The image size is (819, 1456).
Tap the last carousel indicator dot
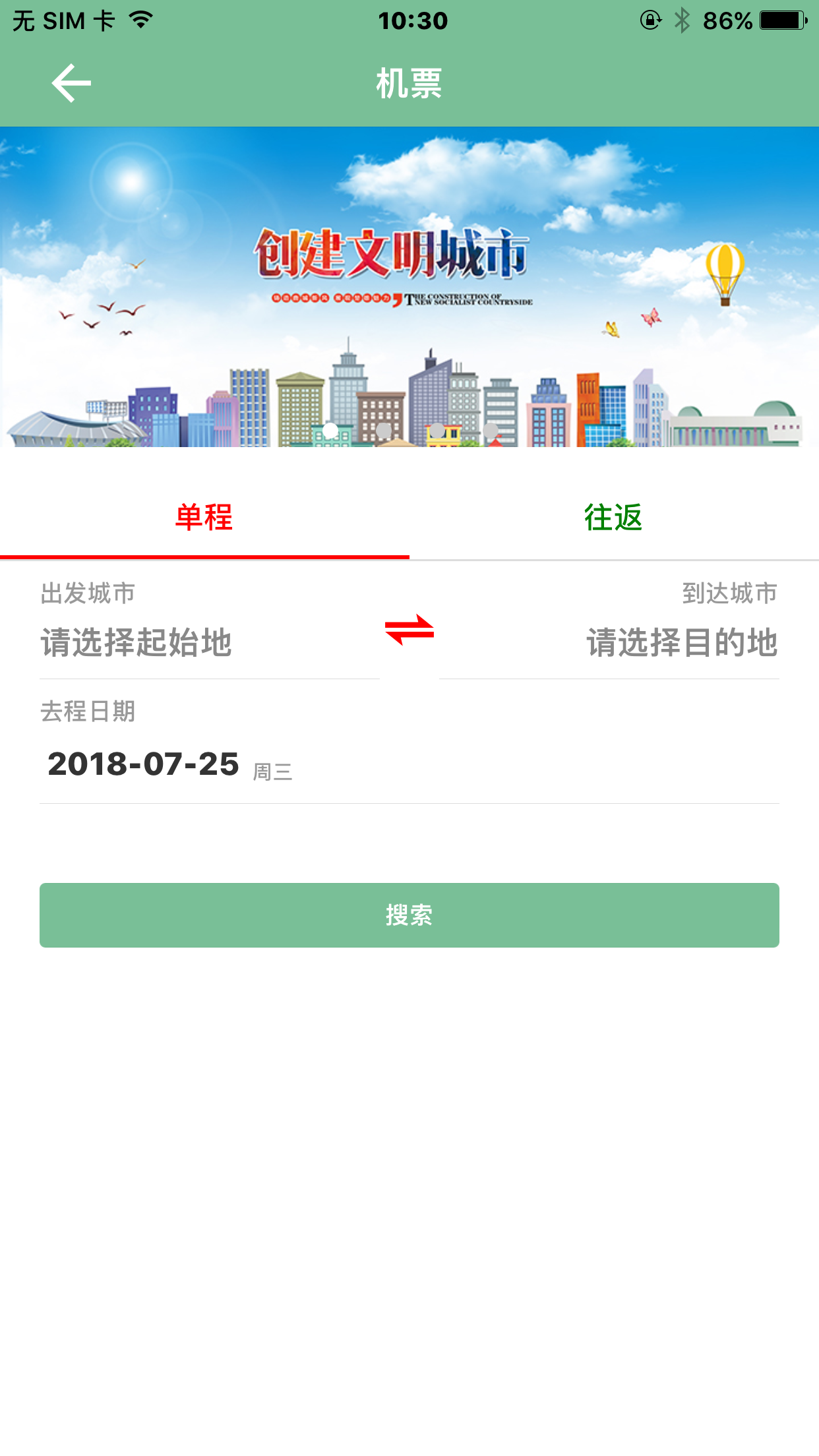(x=489, y=430)
